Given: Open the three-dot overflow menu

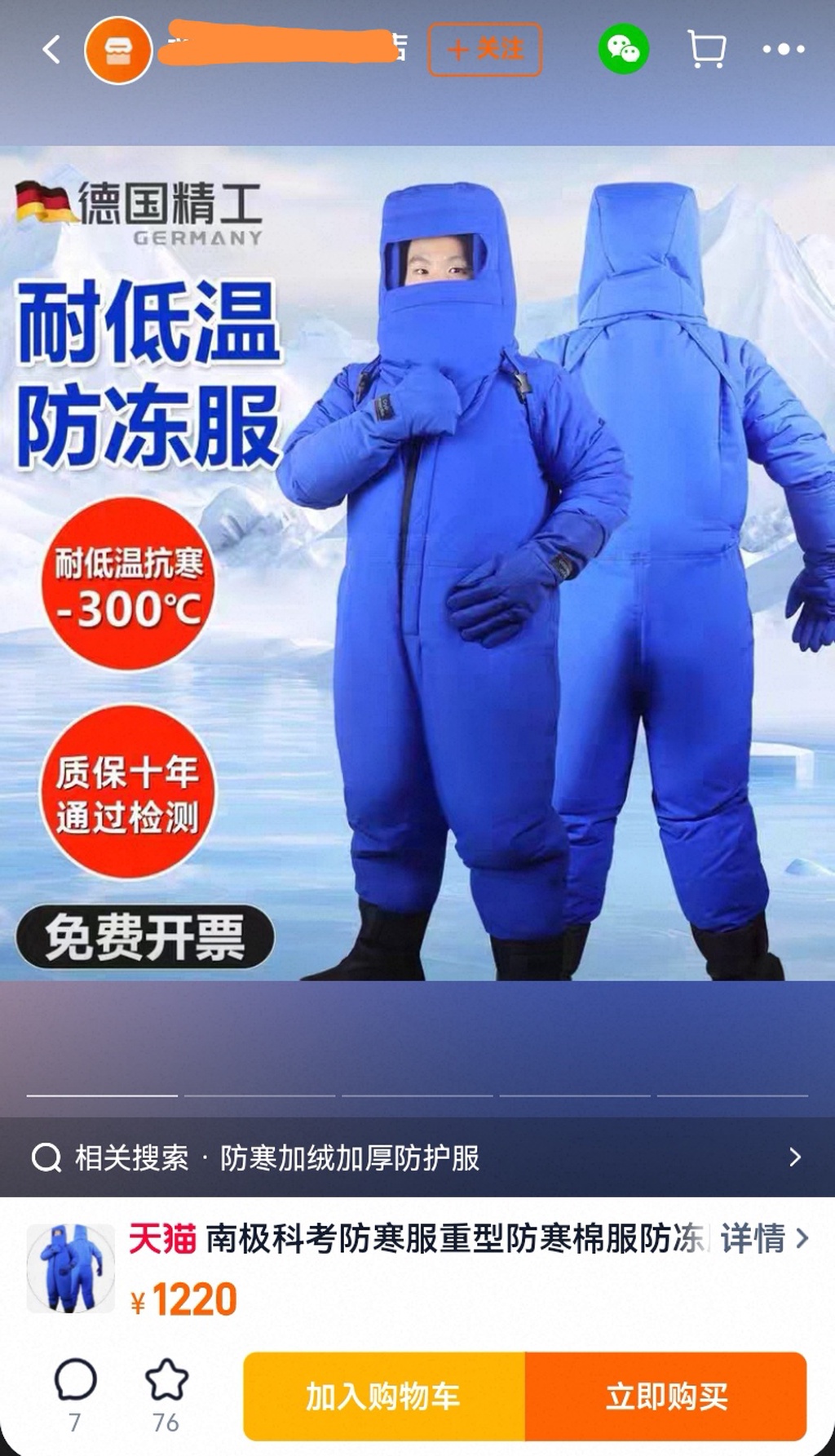Looking at the screenshot, I should (x=783, y=50).
